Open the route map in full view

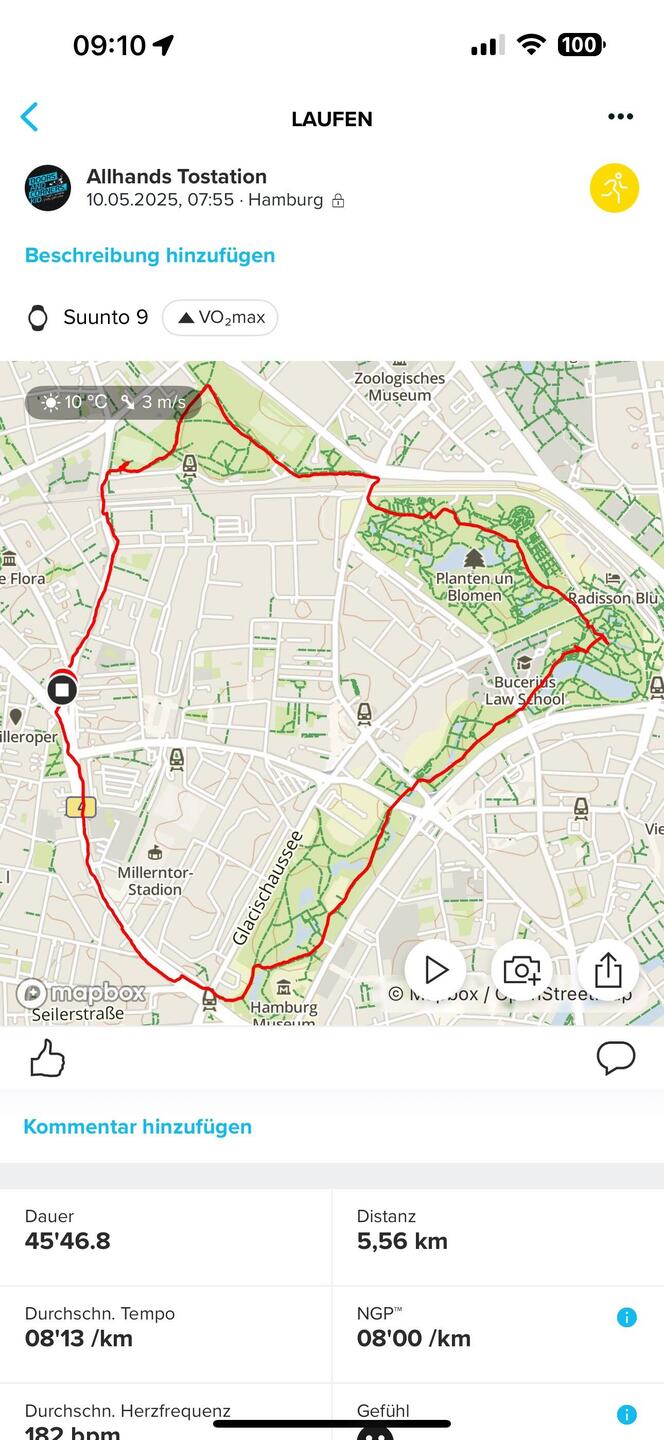click(300, 620)
